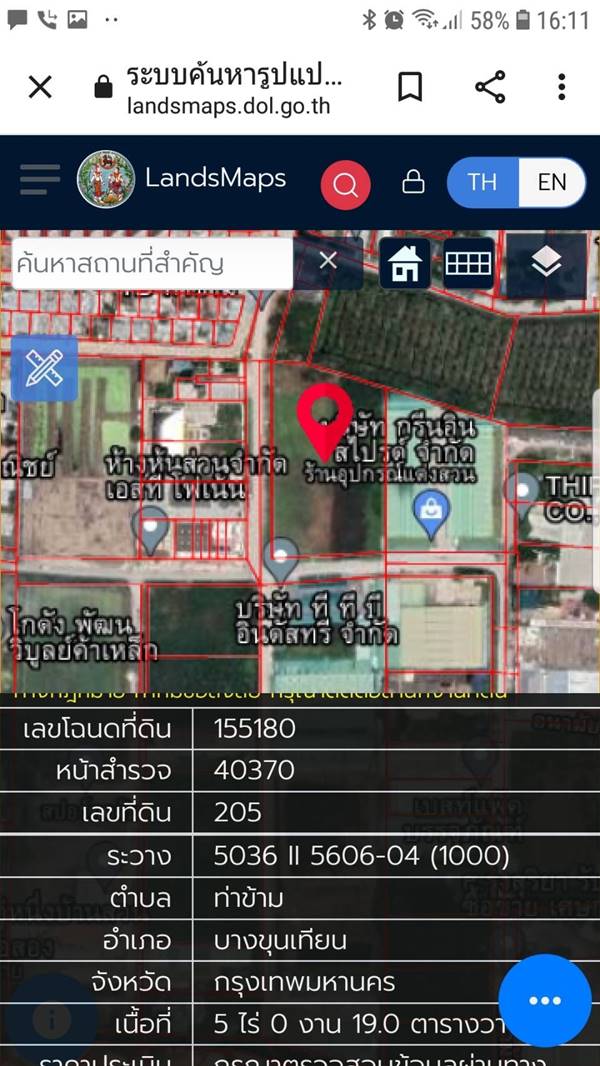
Task: Bookmark this LandsMaps page
Action: click(x=410, y=87)
